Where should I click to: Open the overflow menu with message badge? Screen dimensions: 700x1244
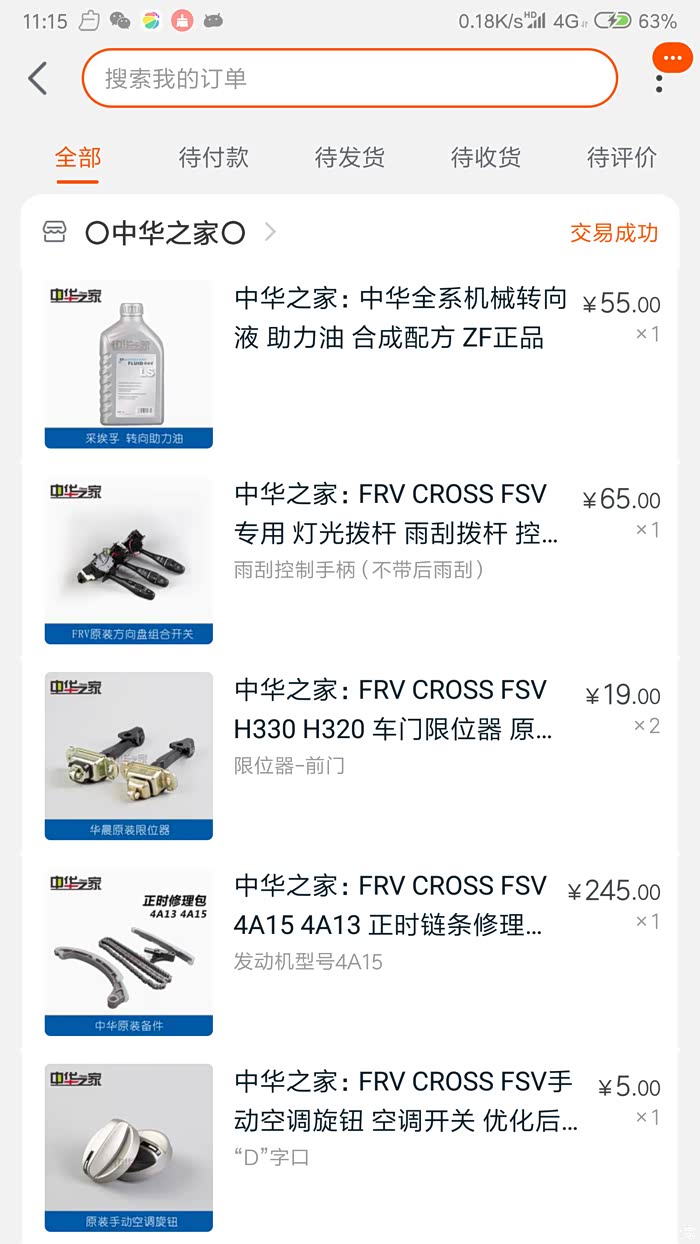click(660, 72)
